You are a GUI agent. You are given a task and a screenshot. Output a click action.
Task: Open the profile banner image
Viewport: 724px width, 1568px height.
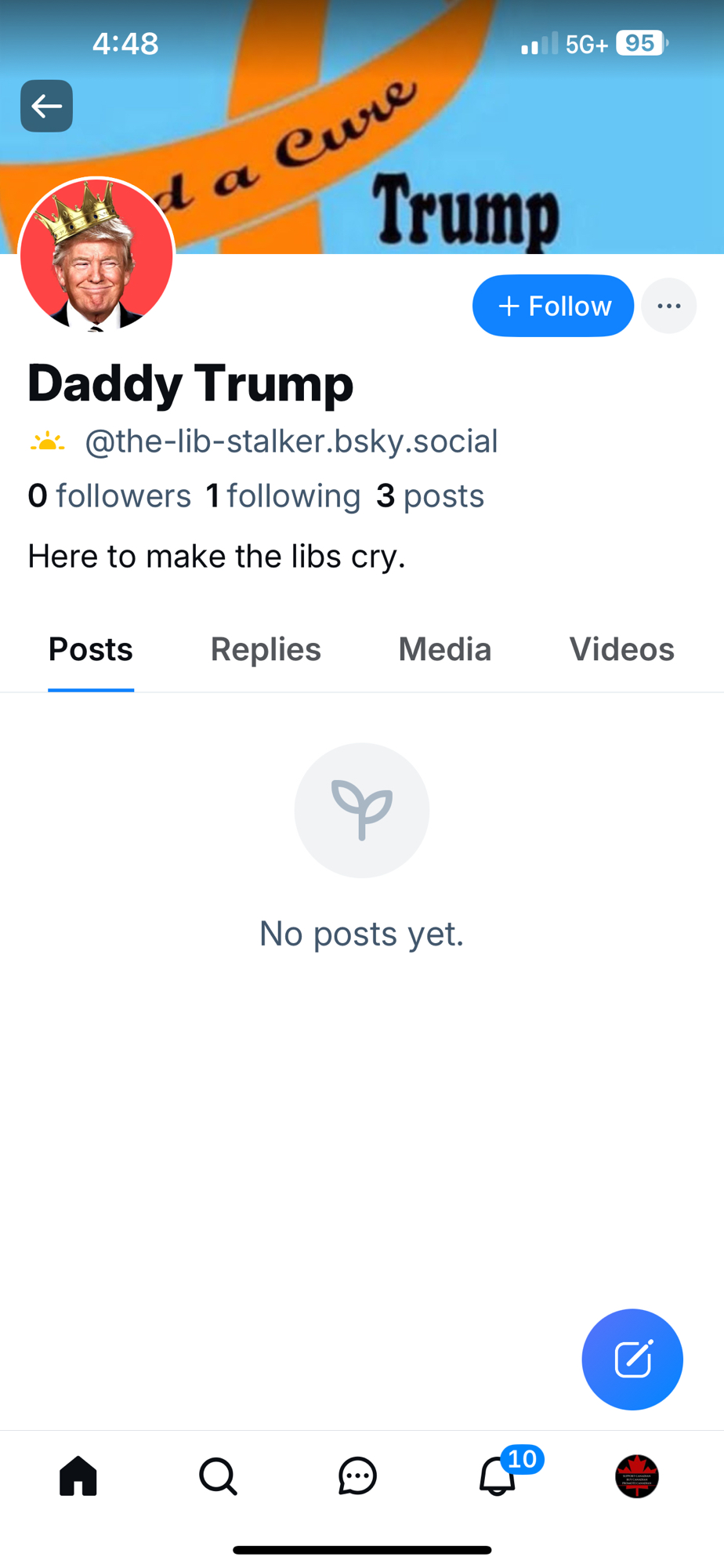point(470,118)
